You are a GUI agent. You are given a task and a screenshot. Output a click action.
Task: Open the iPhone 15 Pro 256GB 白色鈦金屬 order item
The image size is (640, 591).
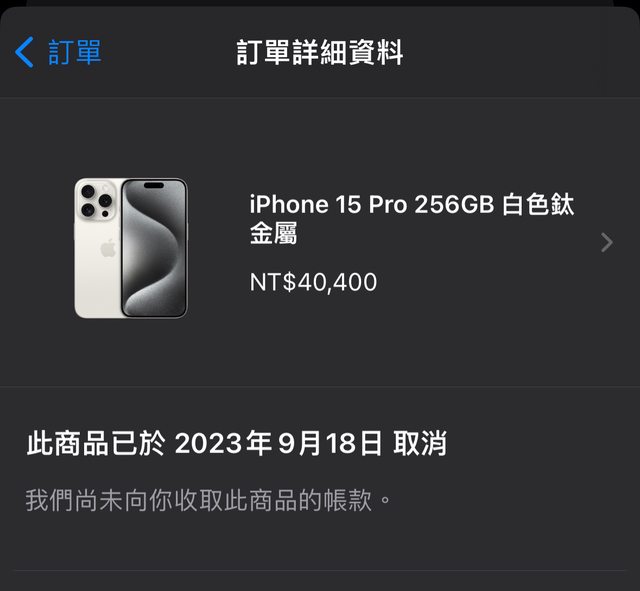[410, 241]
